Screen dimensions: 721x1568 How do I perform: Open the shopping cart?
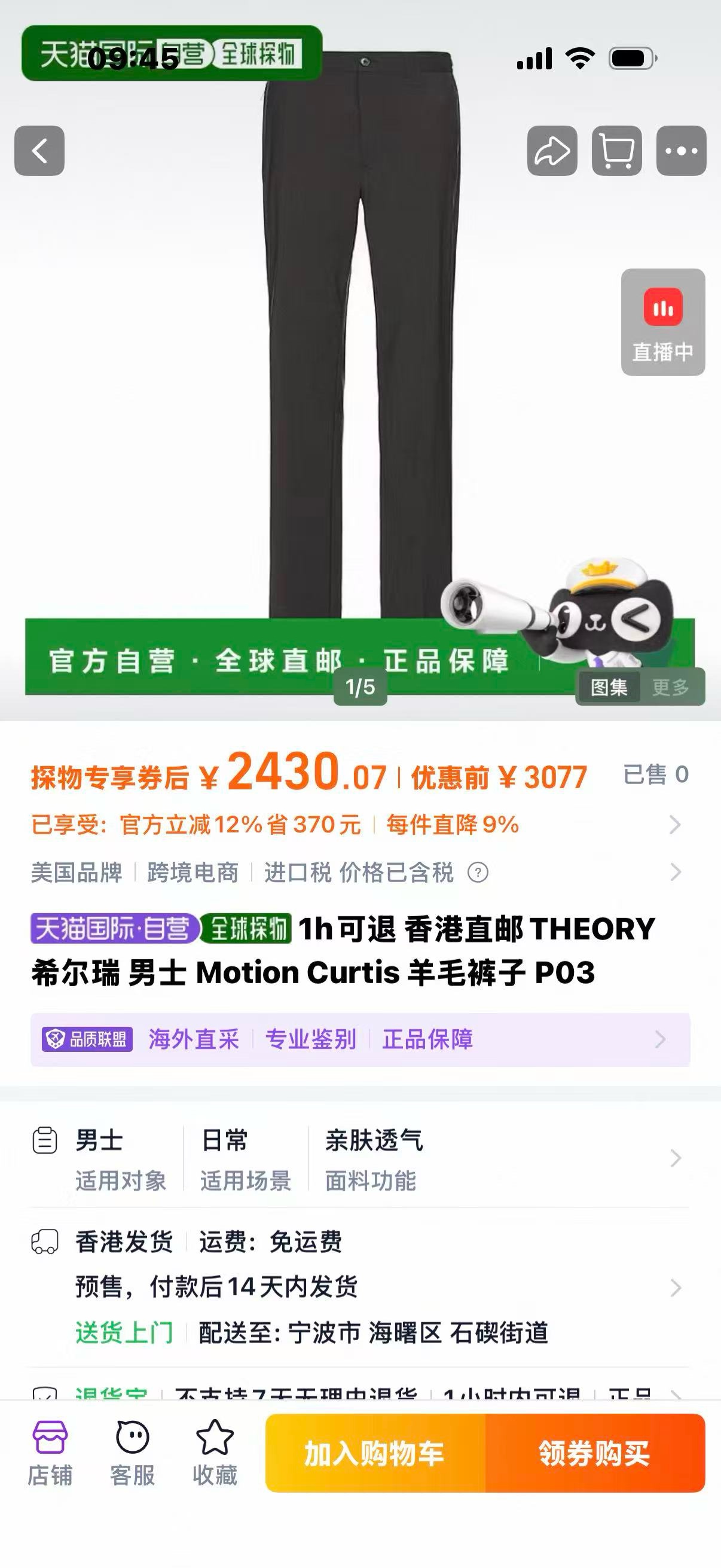pos(616,151)
